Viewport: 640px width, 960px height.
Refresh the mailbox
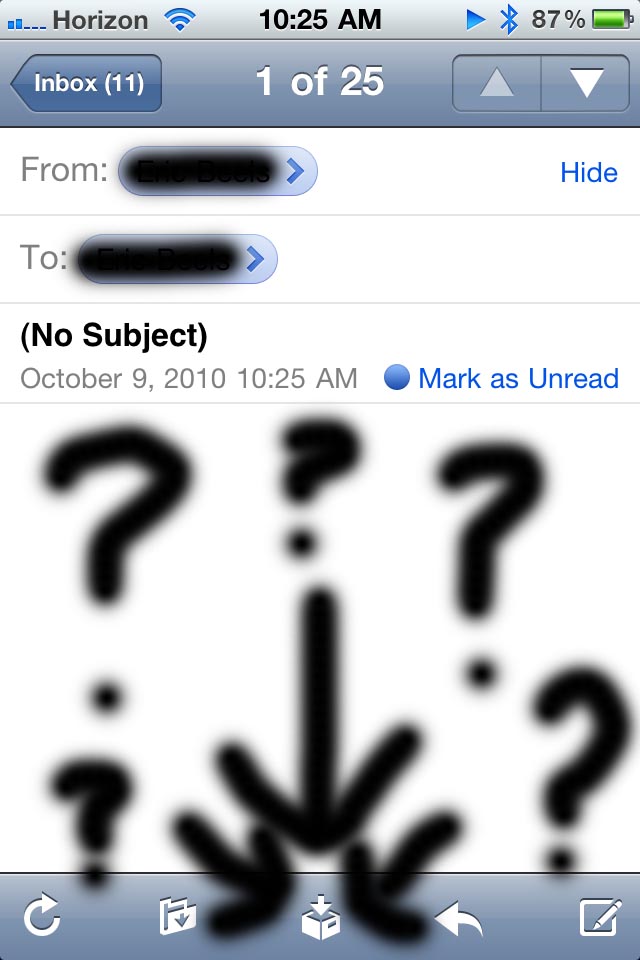pyautogui.click(x=42, y=916)
